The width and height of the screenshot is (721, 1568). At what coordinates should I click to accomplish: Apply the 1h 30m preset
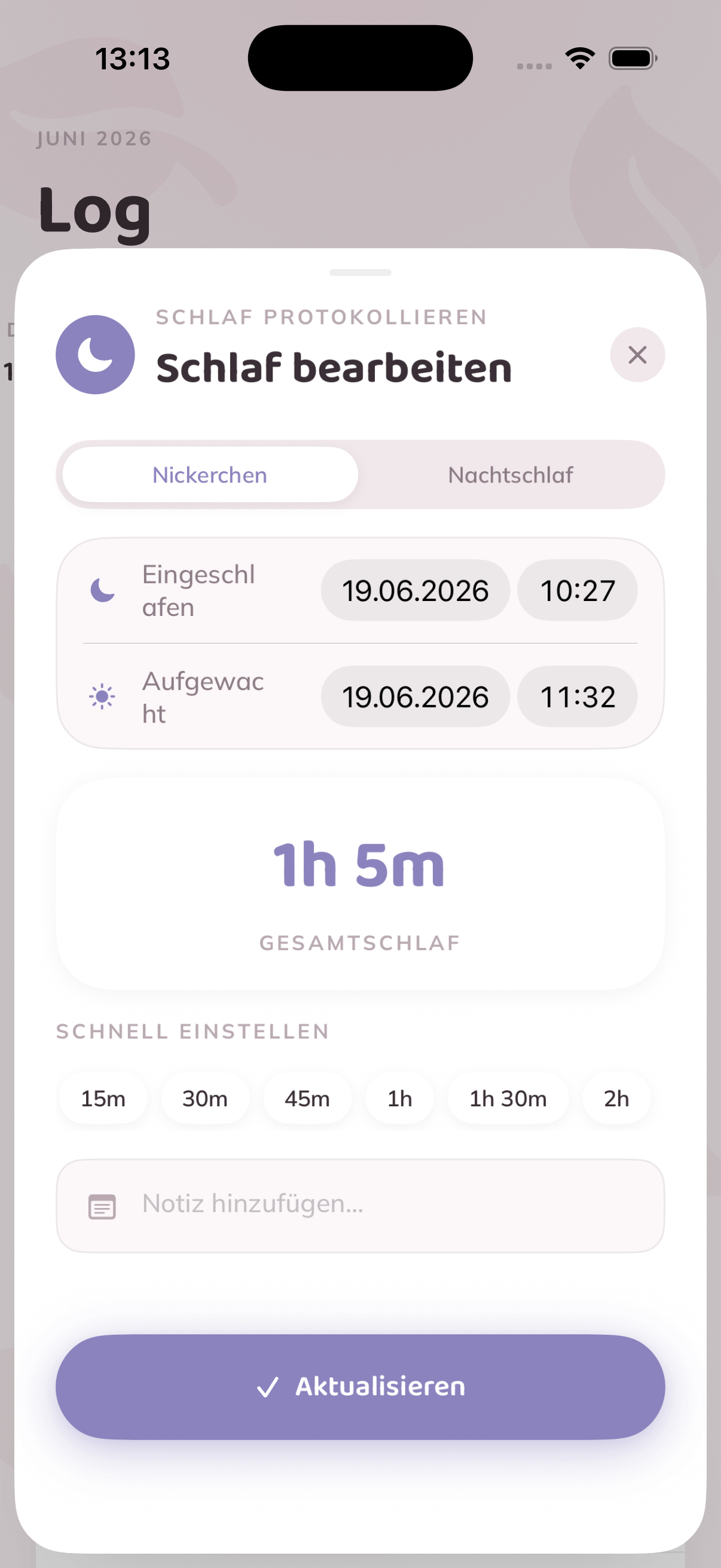508,1099
